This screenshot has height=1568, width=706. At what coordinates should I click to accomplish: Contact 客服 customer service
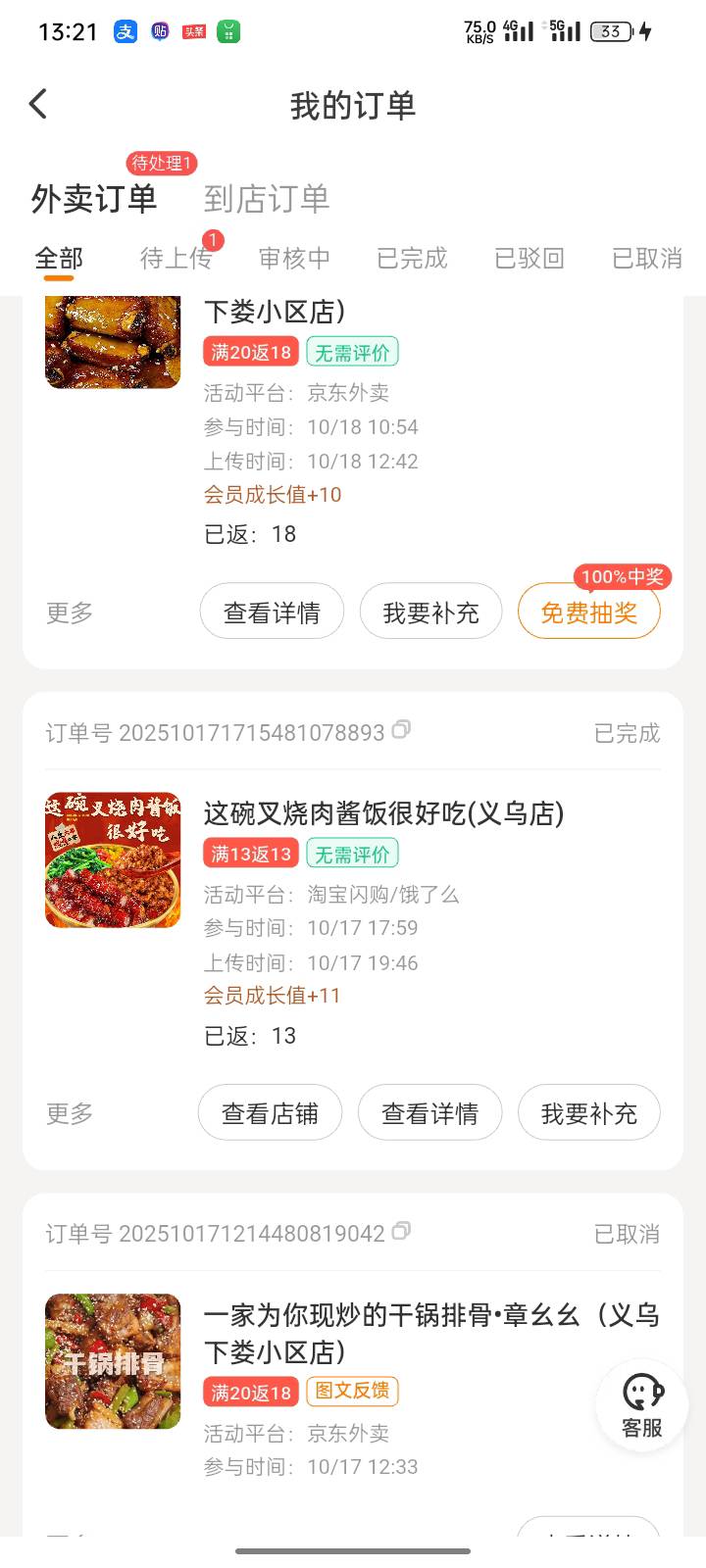click(x=642, y=1405)
